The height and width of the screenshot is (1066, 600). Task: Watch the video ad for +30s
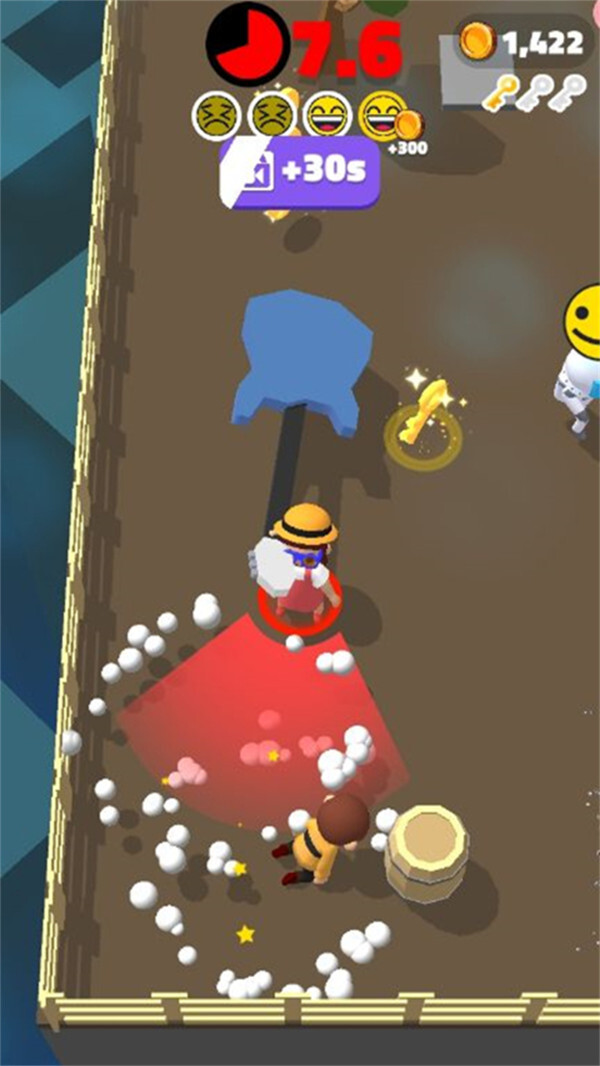pos(300,171)
